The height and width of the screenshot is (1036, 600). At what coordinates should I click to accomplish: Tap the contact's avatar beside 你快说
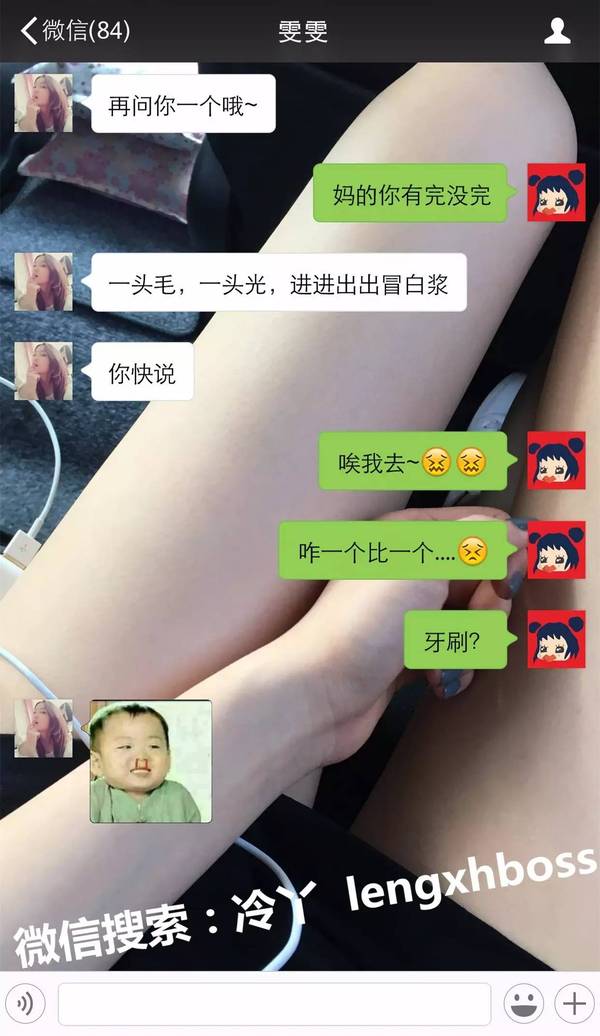(43, 371)
